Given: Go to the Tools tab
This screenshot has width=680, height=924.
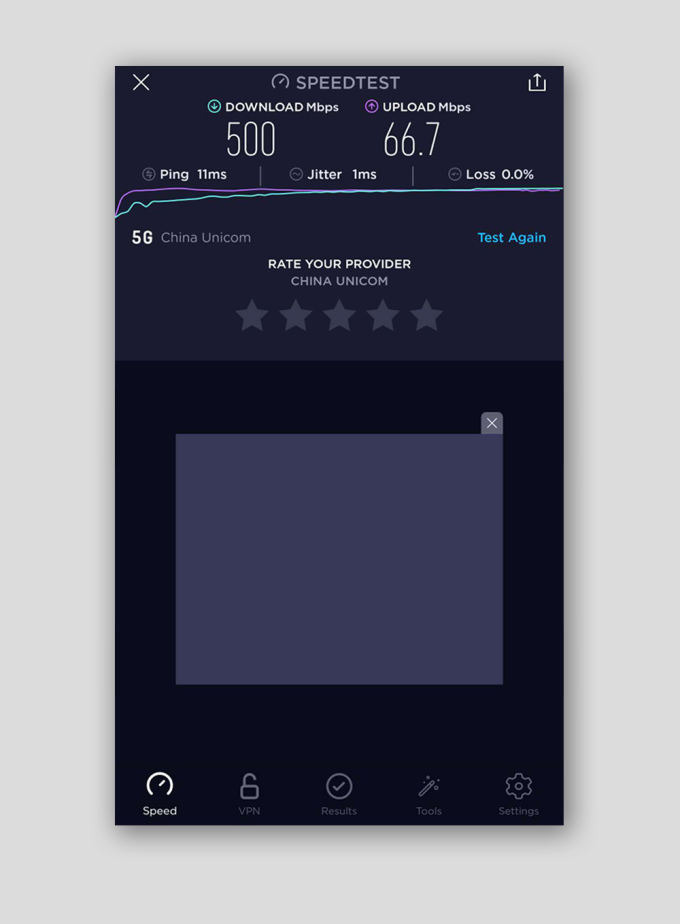Looking at the screenshot, I should click(x=428, y=794).
